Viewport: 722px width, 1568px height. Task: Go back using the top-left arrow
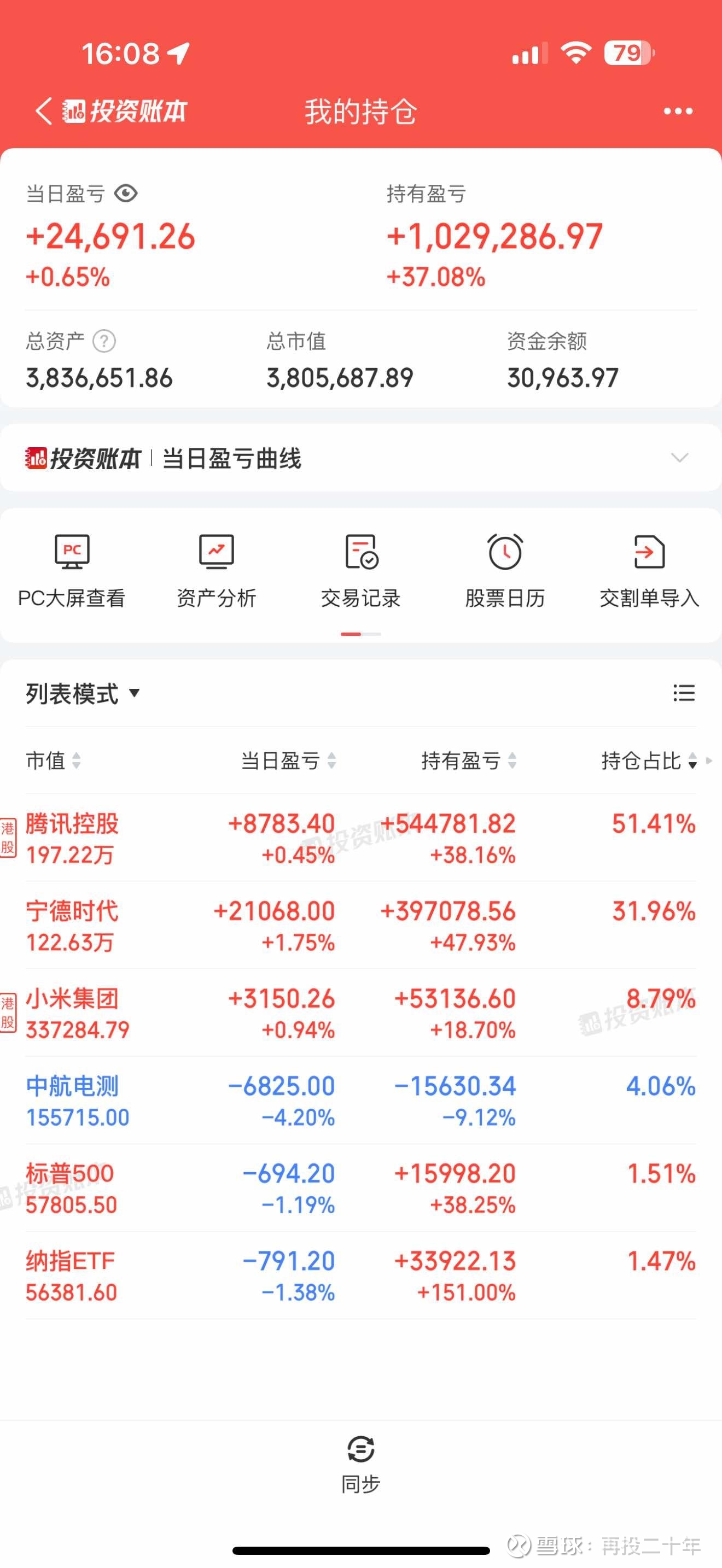(44, 112)
